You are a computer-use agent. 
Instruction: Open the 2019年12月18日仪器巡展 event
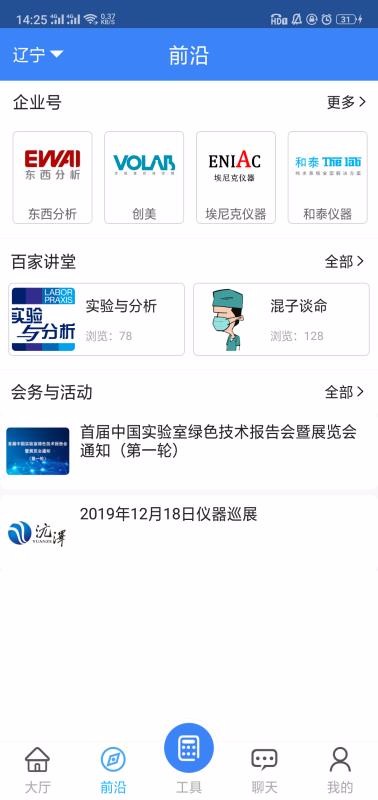(x=189, y=532)
